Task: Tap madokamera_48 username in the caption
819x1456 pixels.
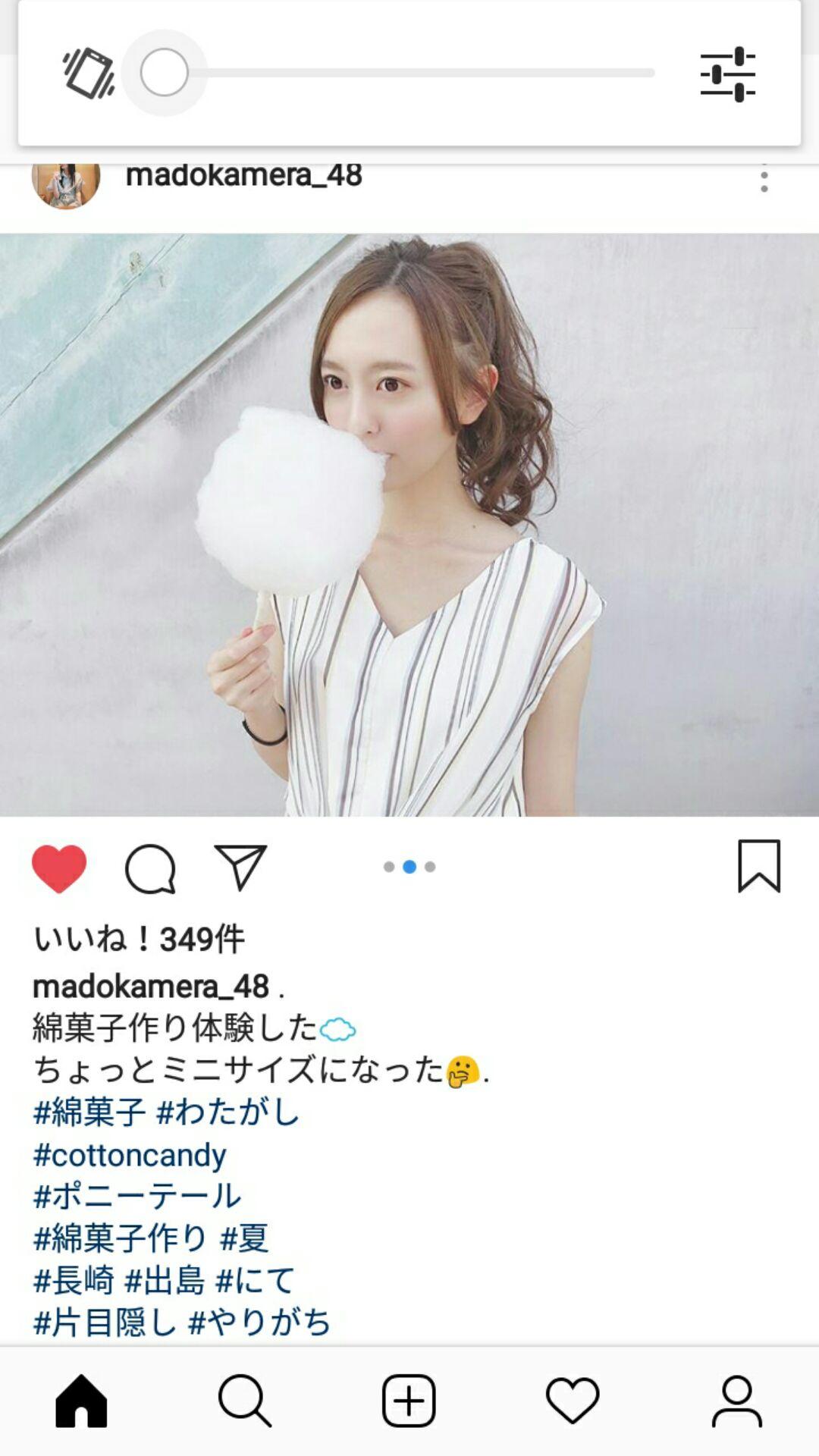Action: coord(151,987)
